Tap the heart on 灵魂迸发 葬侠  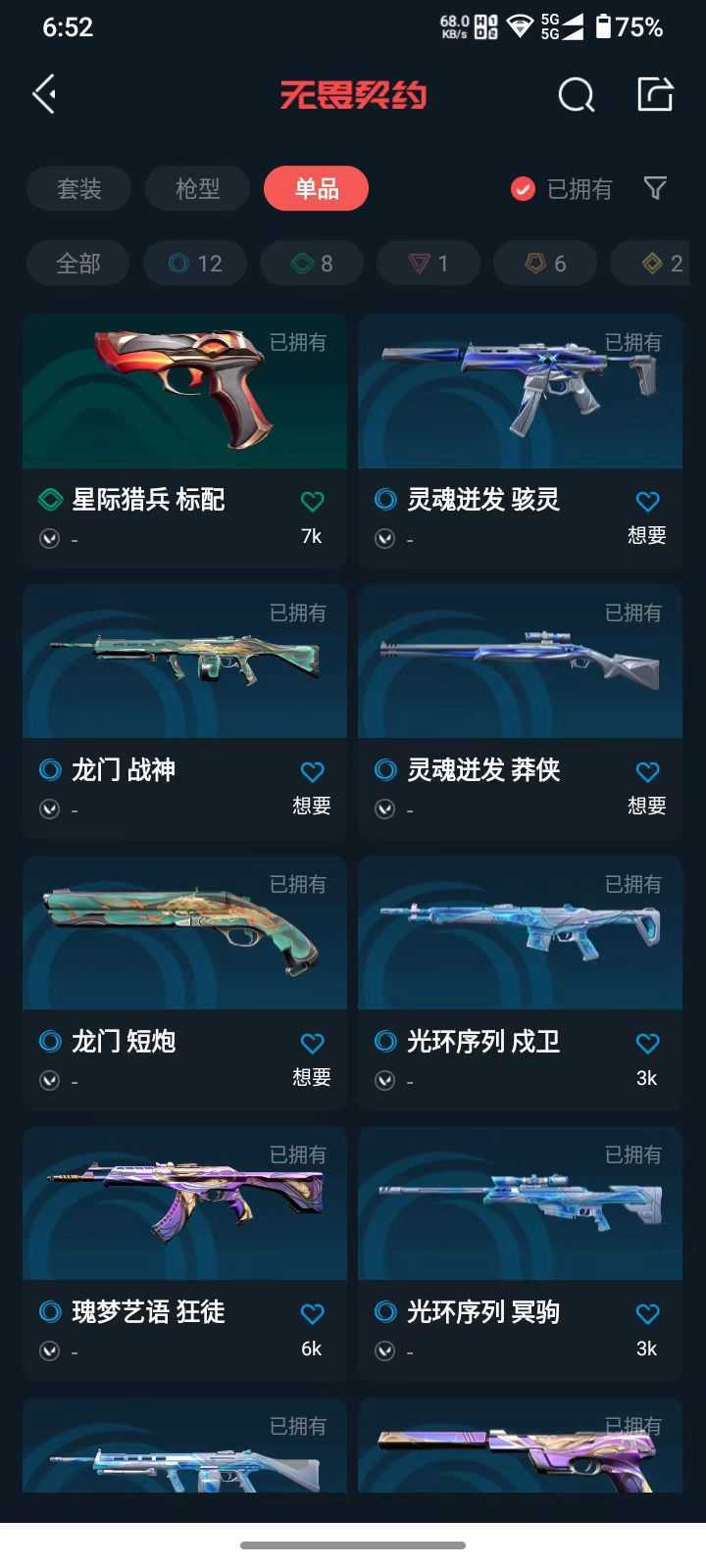point(647,772)
